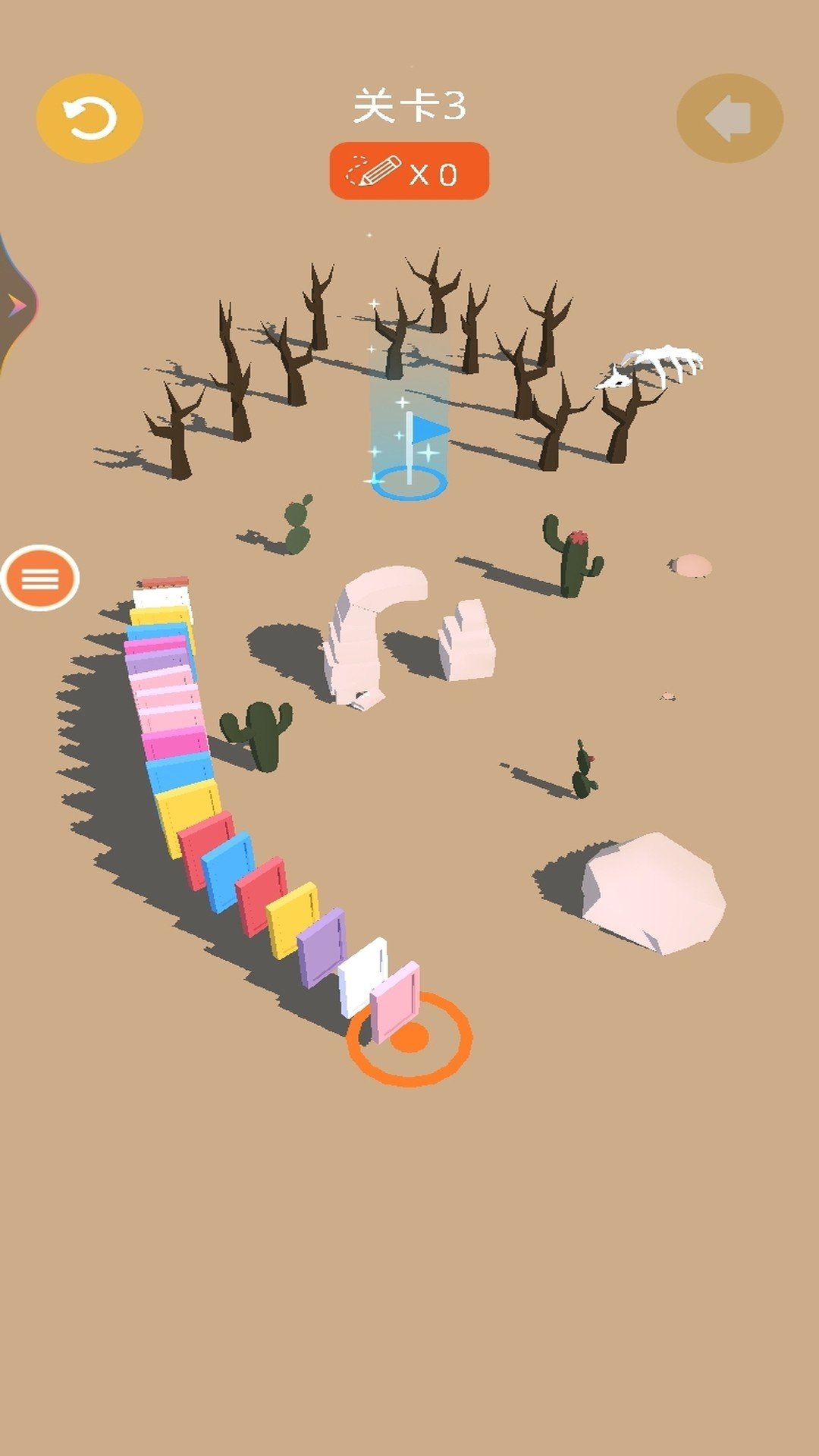Viewport: 819px width, 1456px height.
Task: Restart the level with the yellow reset button
Action: tap(89, 118)
